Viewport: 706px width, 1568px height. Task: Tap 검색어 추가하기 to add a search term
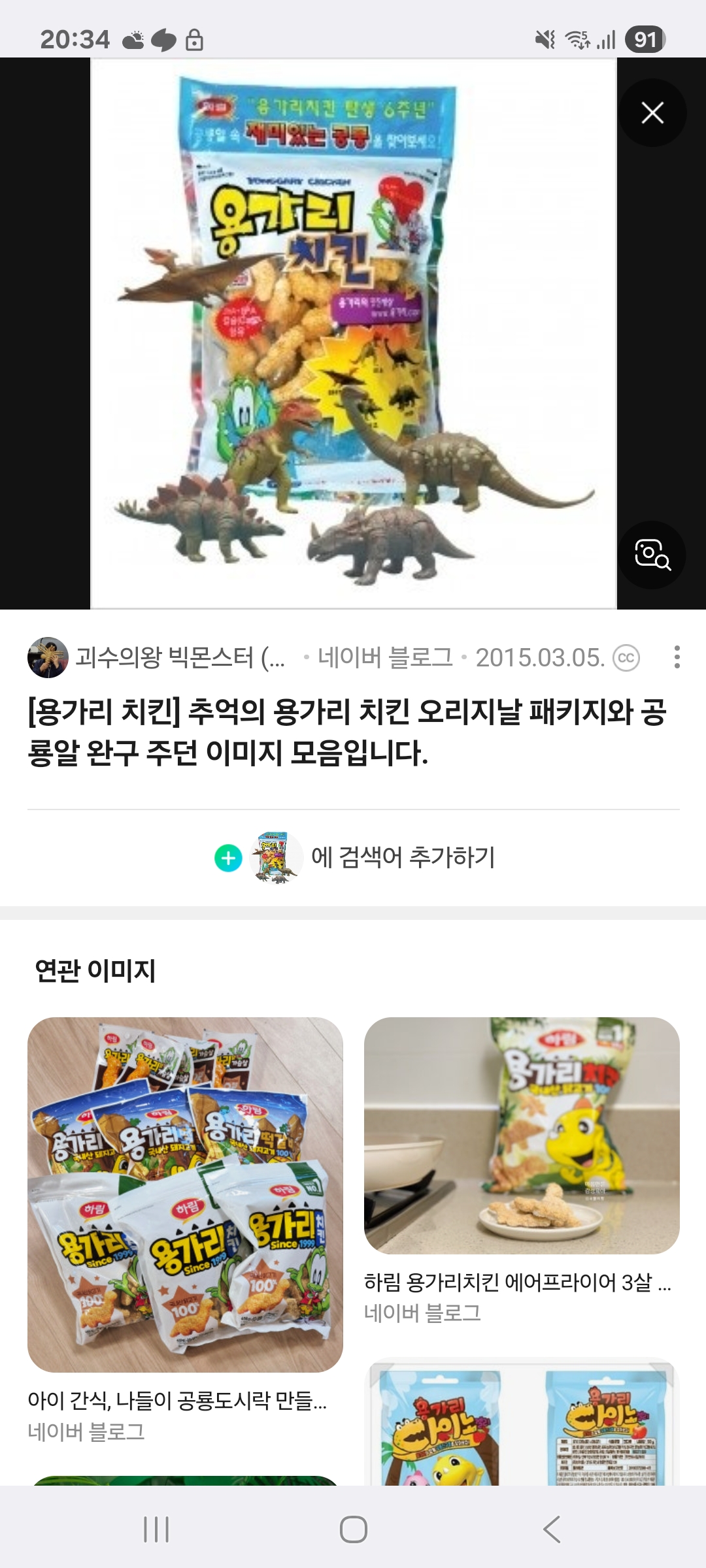pos(356,857)
